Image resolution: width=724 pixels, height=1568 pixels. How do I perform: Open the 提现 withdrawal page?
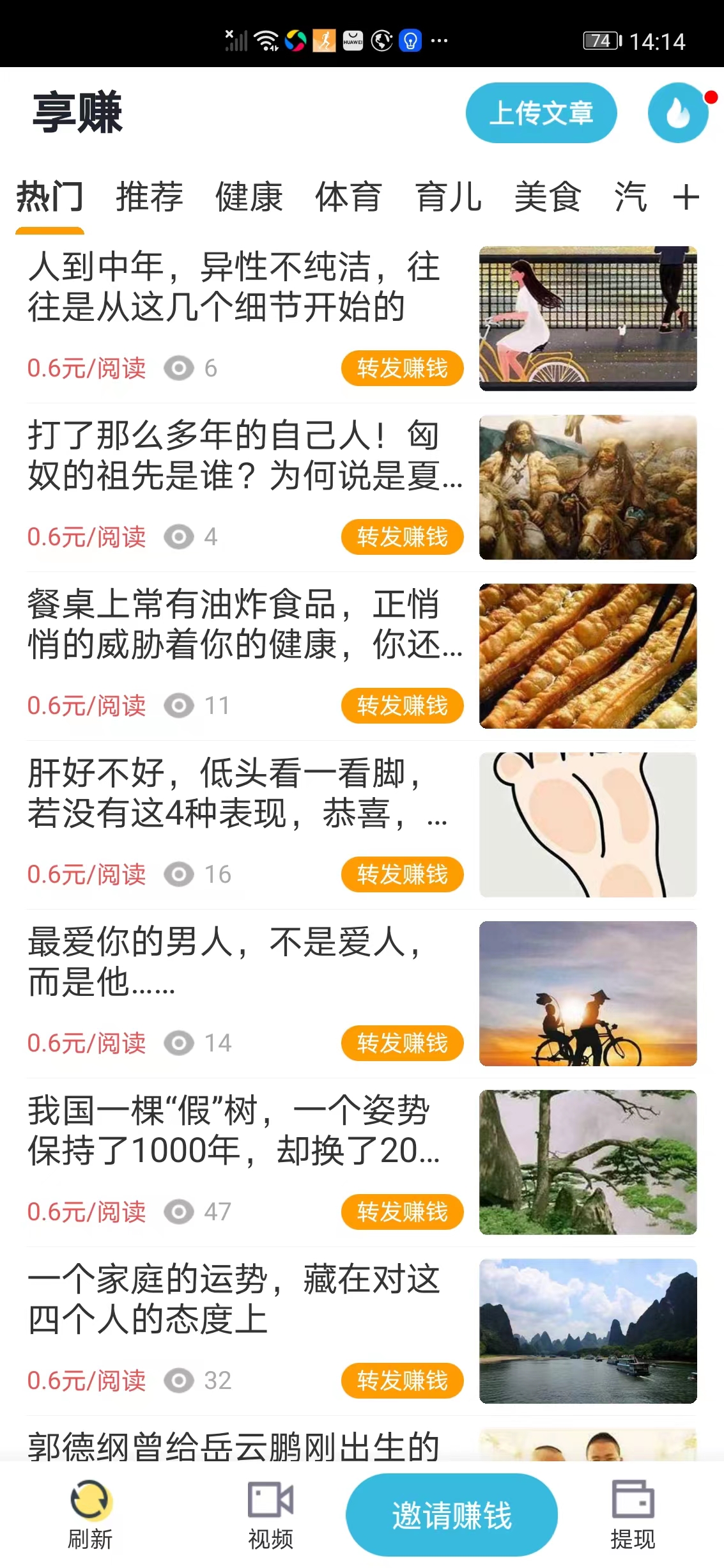633,1516
